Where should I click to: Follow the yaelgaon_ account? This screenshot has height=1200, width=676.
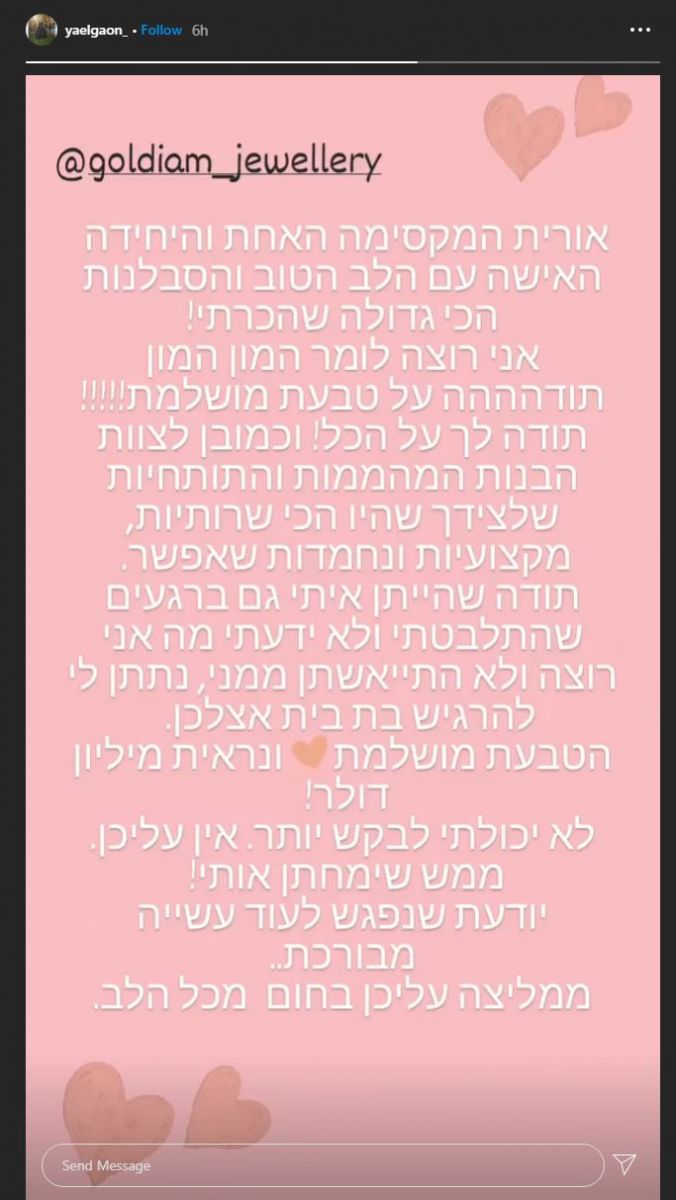pos(161,30)
